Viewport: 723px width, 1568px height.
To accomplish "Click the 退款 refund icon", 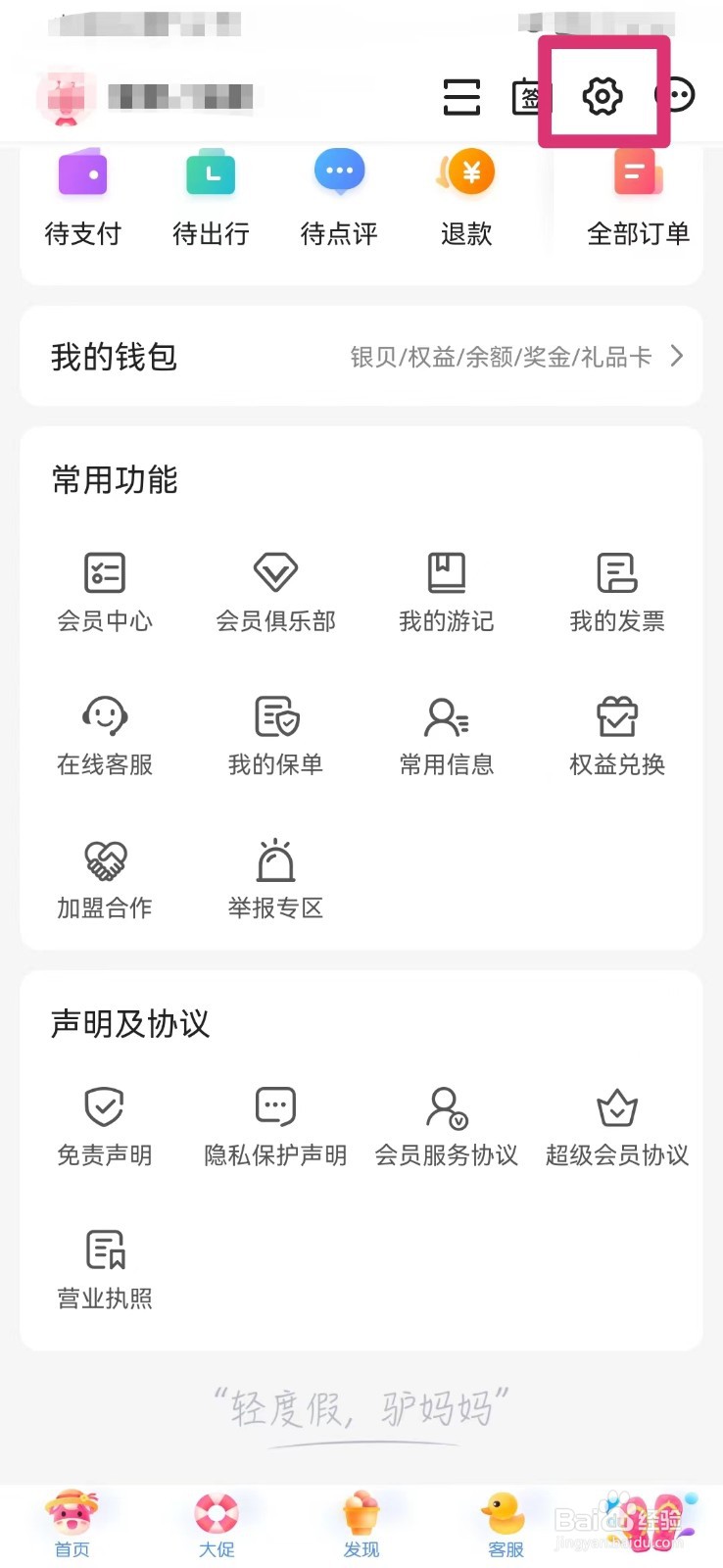I will tap(466, 196).
